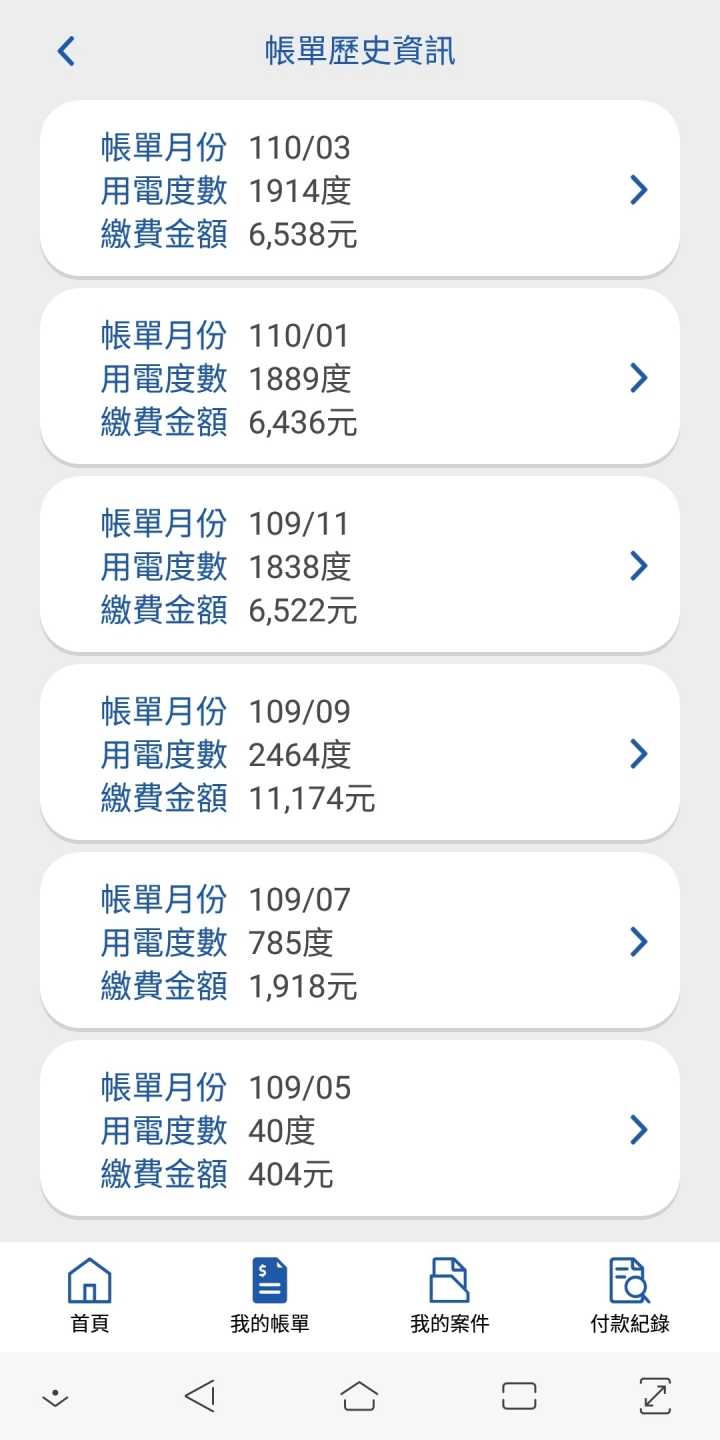720x1440 pixels.
Task: Go to the 付款紀錄 tab
Action: click(630, 1296)
